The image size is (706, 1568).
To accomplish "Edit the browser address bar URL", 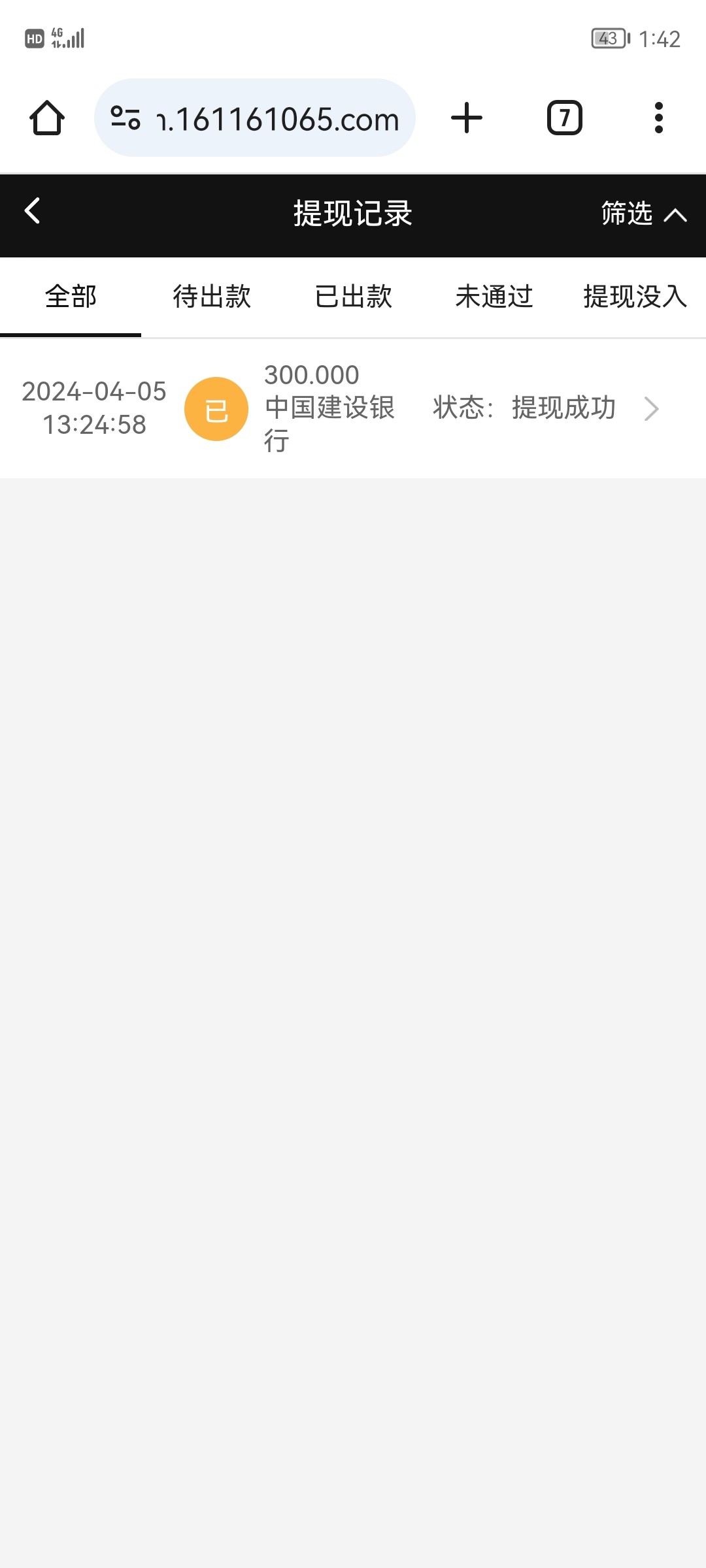I will click(x=278, y=119).
